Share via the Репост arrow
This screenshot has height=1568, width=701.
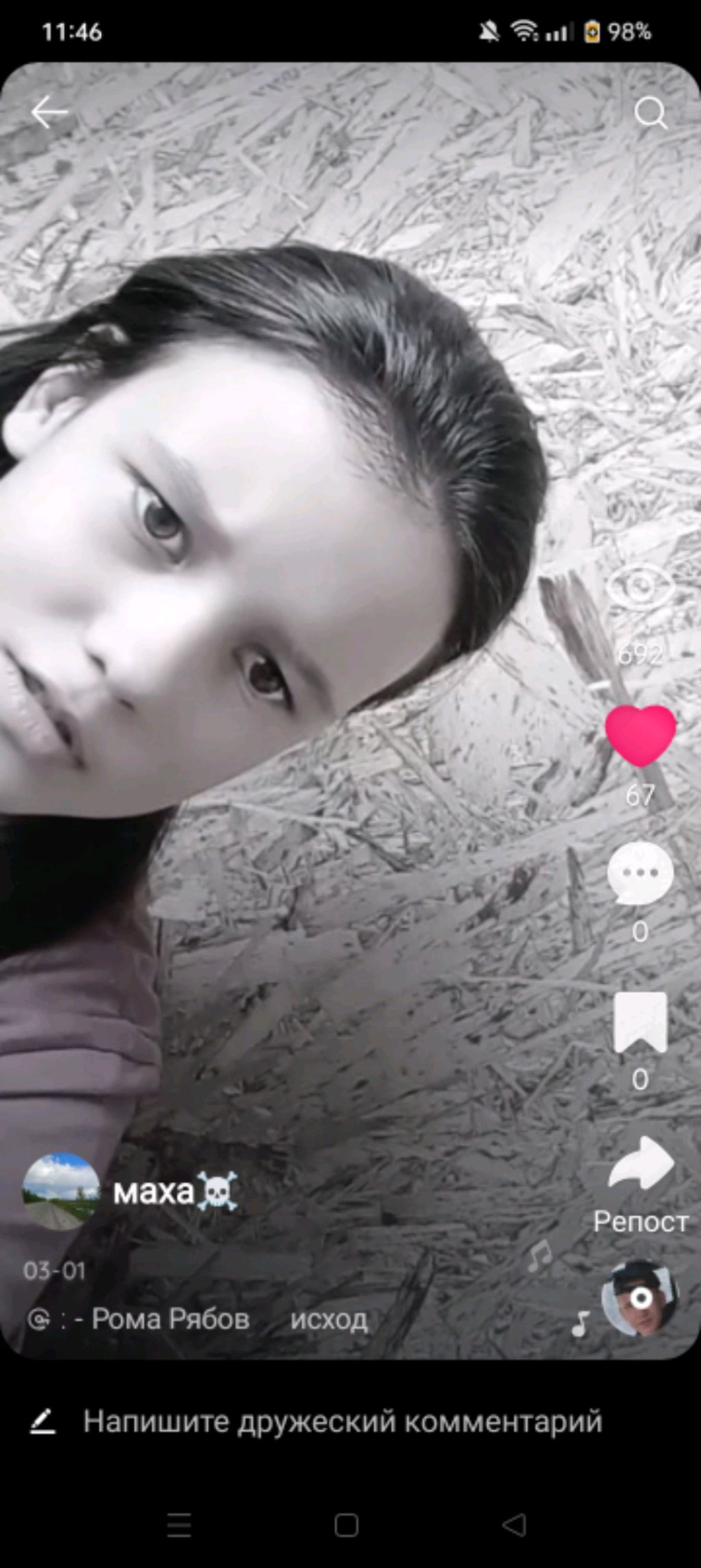coord(640,1163)
